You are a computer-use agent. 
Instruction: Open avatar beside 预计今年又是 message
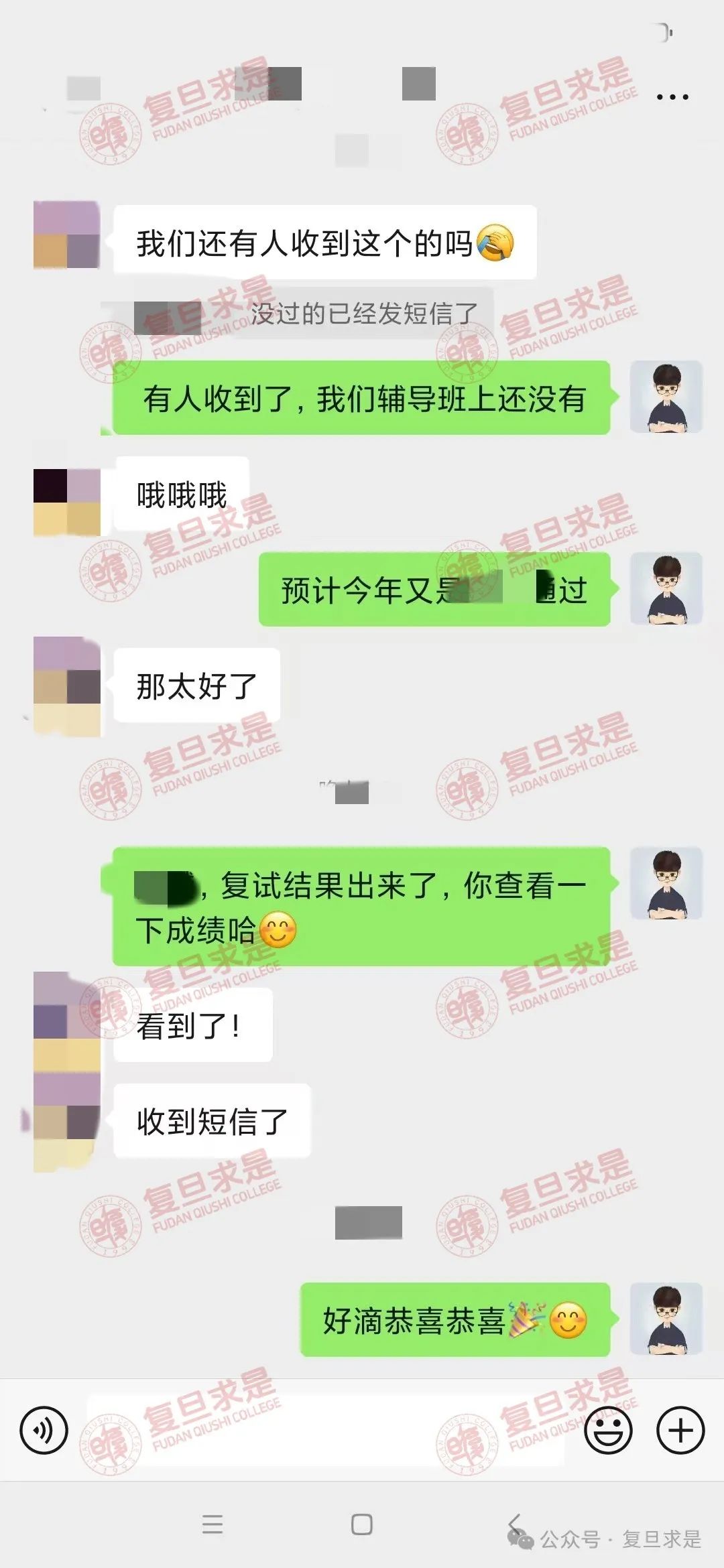point(666,588)
